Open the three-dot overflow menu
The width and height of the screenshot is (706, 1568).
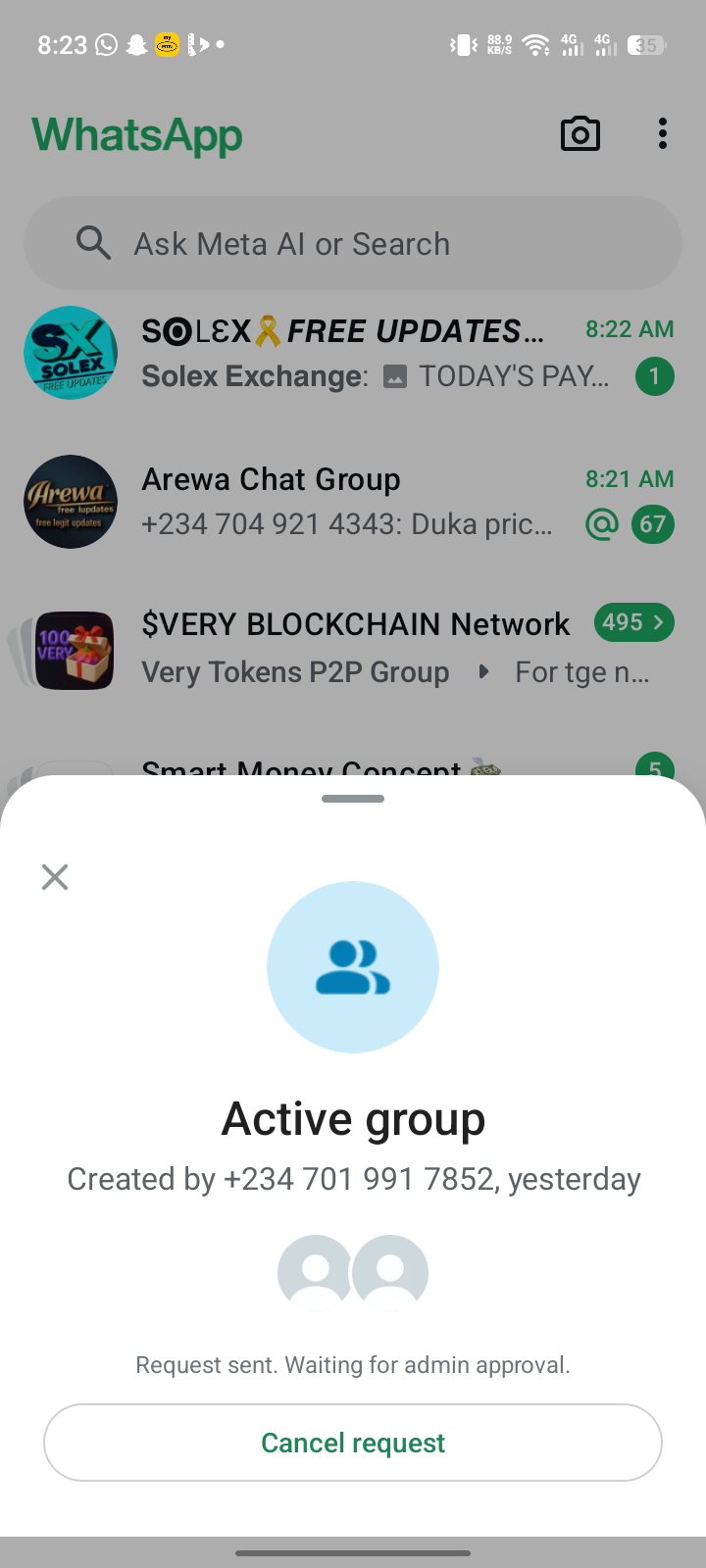(x=663, y=134)
